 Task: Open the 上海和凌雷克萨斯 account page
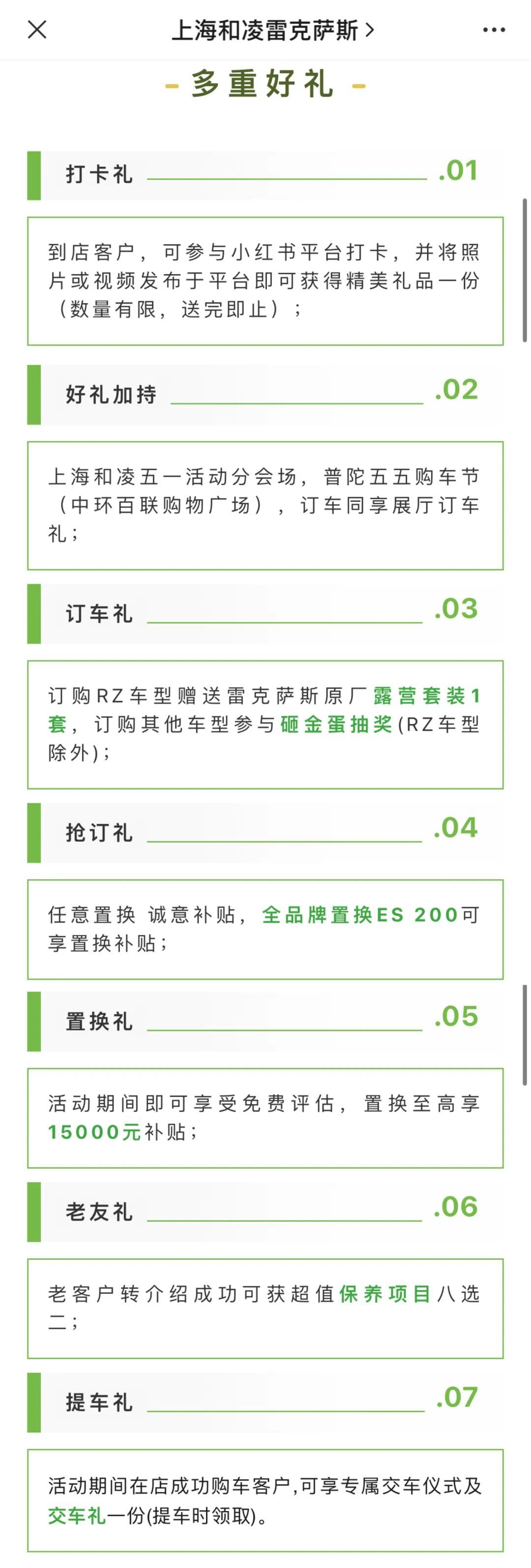point(271,30)
